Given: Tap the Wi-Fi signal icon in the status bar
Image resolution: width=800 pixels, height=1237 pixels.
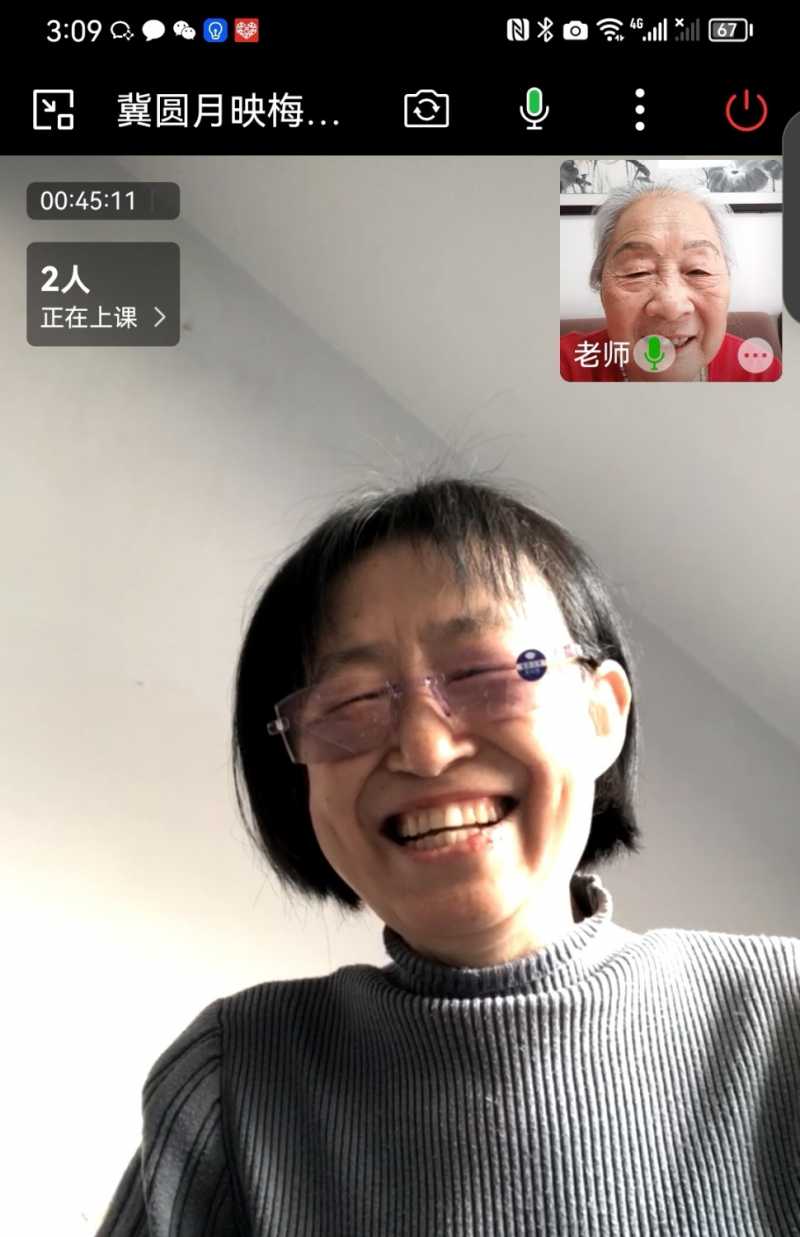Looking at the screenshot, I should point(613,30).
